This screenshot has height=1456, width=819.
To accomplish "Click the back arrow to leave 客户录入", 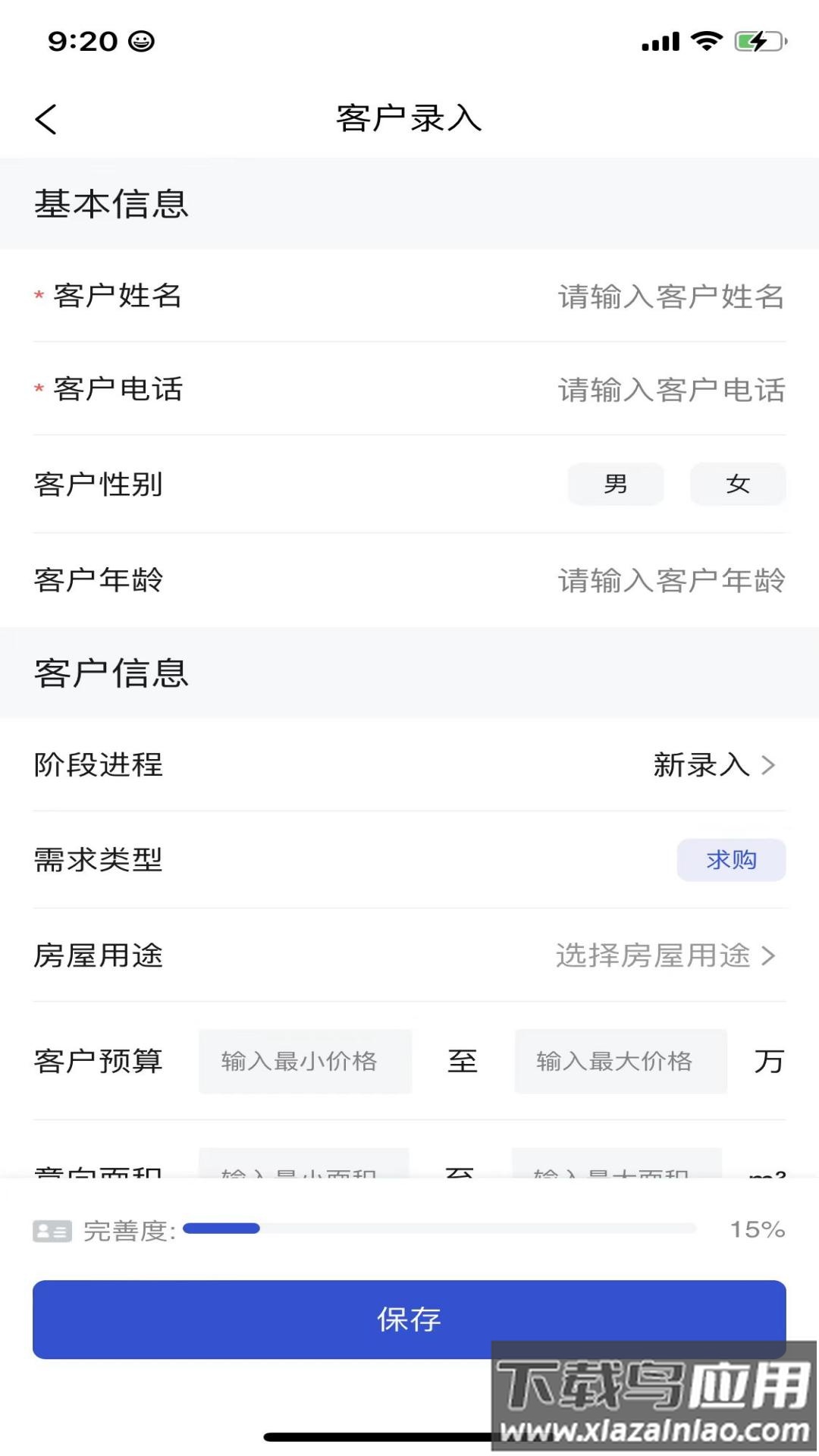I will (x=45, y=119).
